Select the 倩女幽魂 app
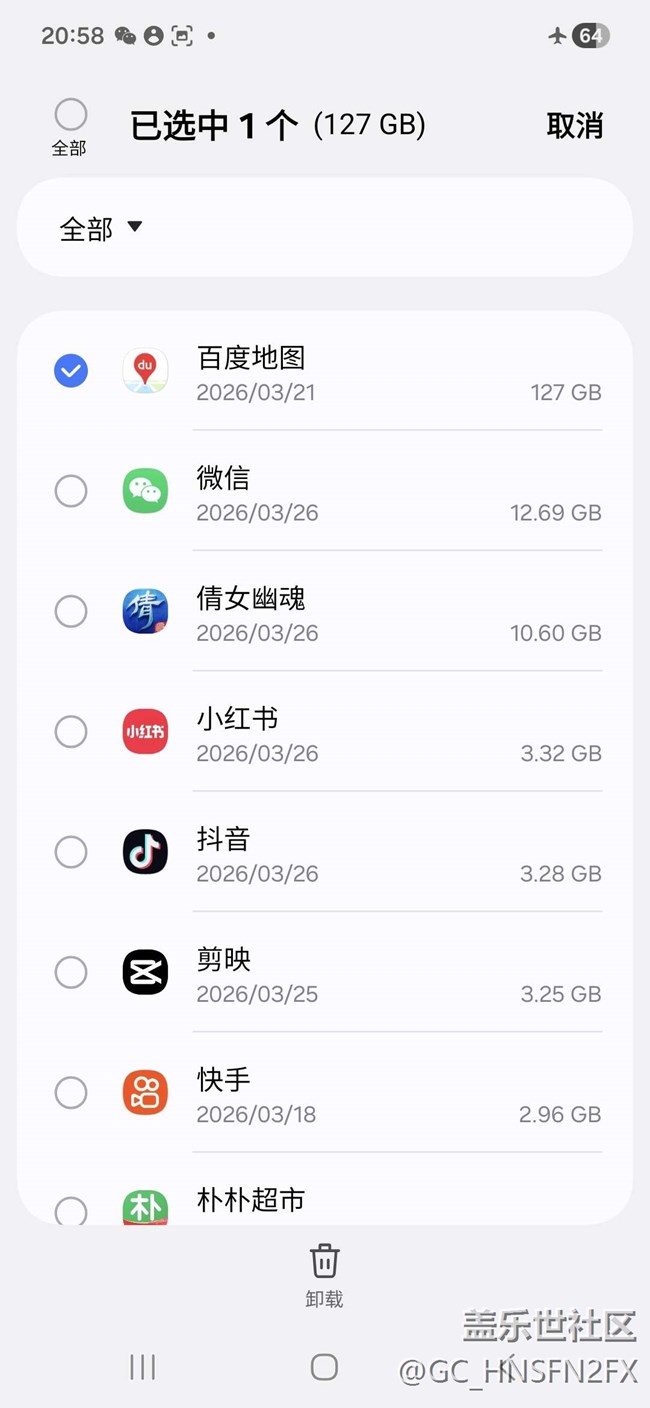 click(71, 611)
